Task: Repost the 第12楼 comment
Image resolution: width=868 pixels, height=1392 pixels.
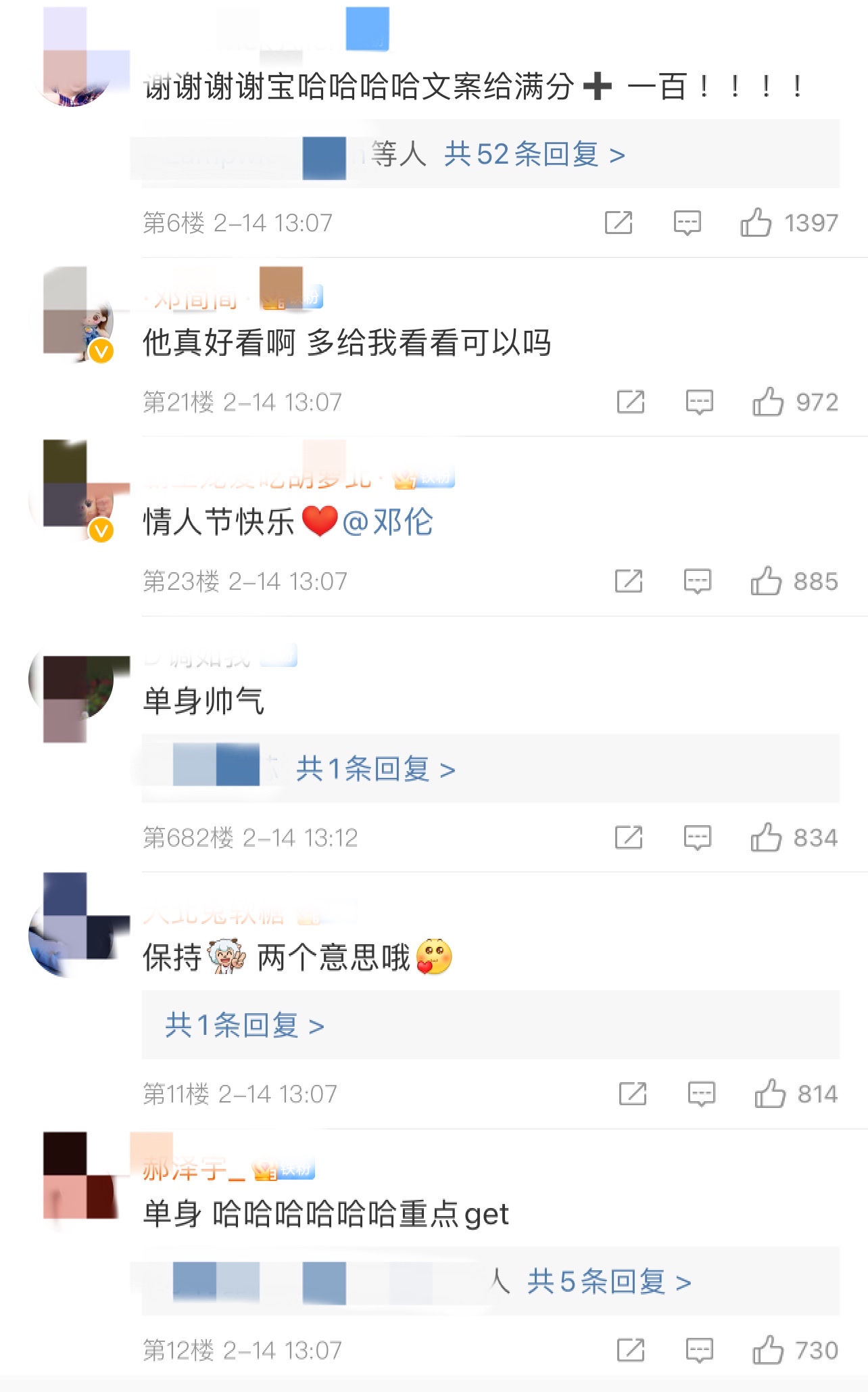Action: [630, 1351]
